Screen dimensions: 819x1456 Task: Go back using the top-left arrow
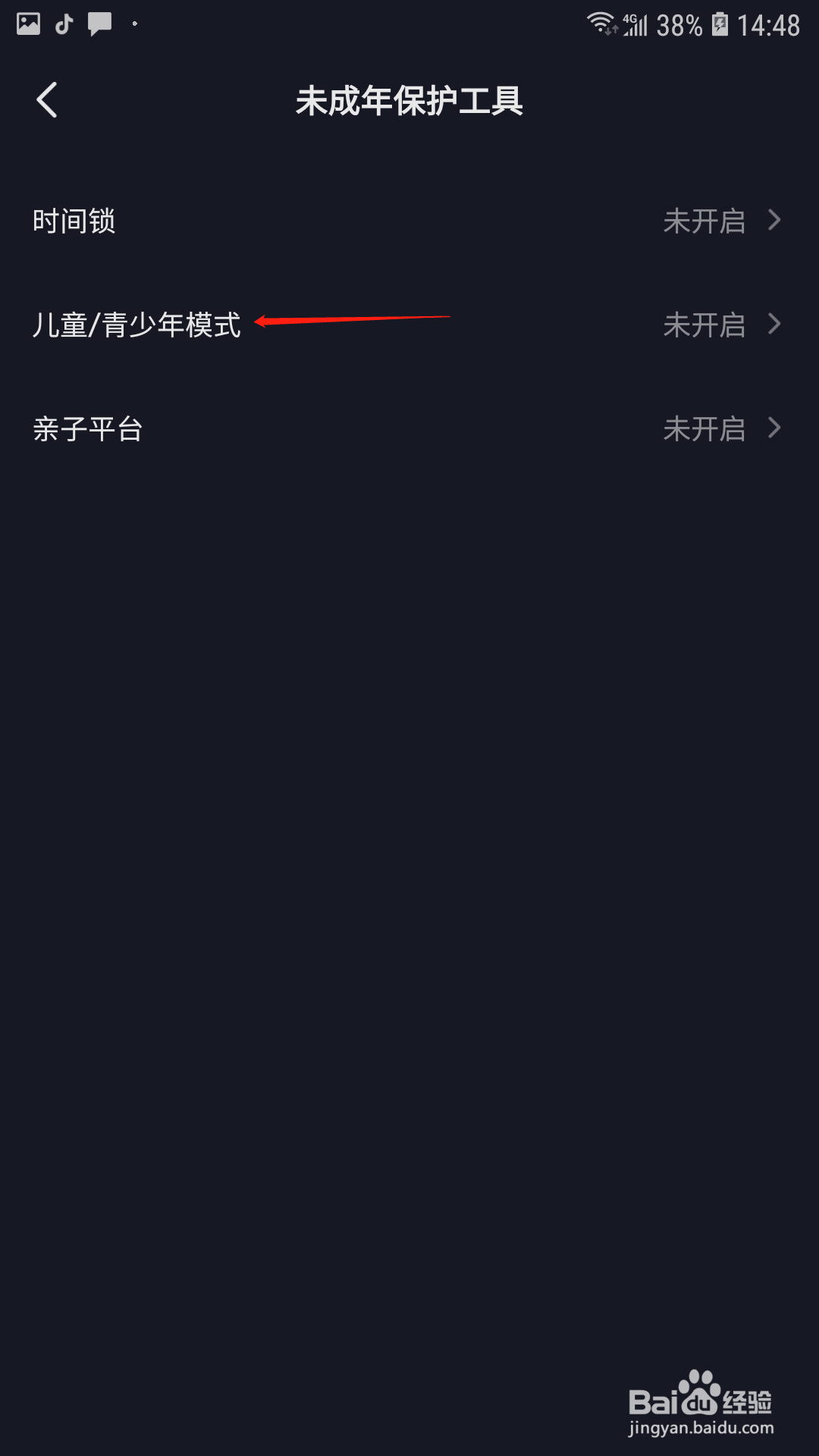click(47, 100)
